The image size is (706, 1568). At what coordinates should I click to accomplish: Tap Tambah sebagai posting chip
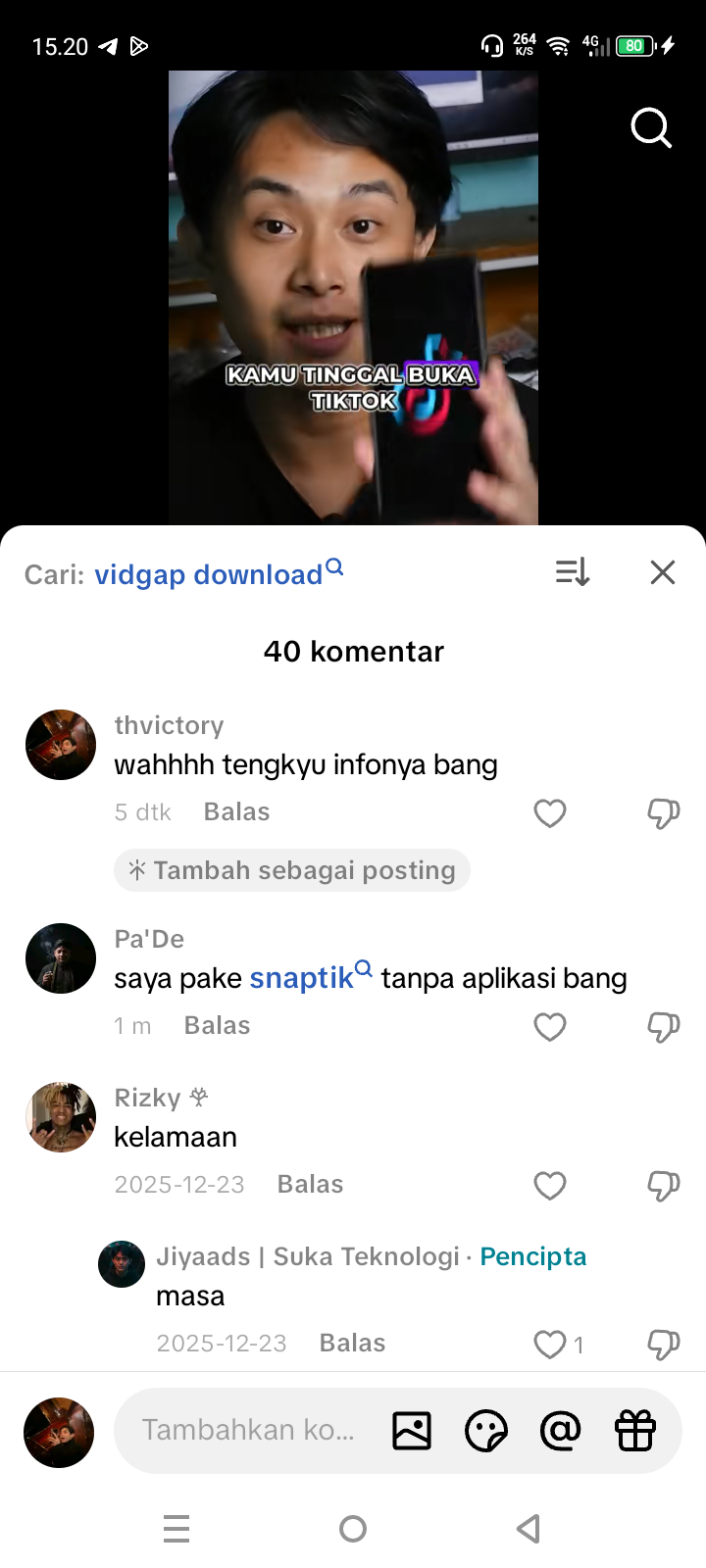pos(292,870)
